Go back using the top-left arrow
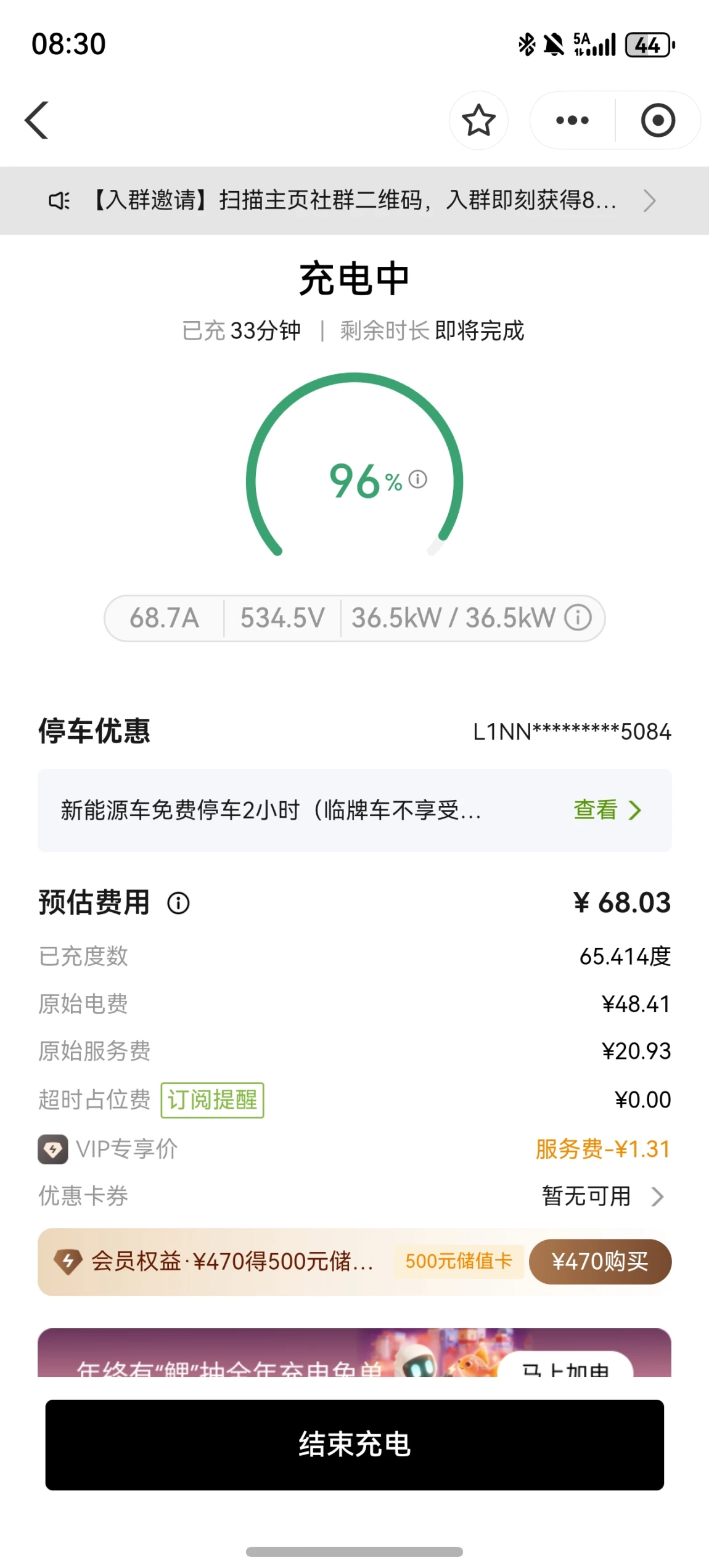 point(37,120)
